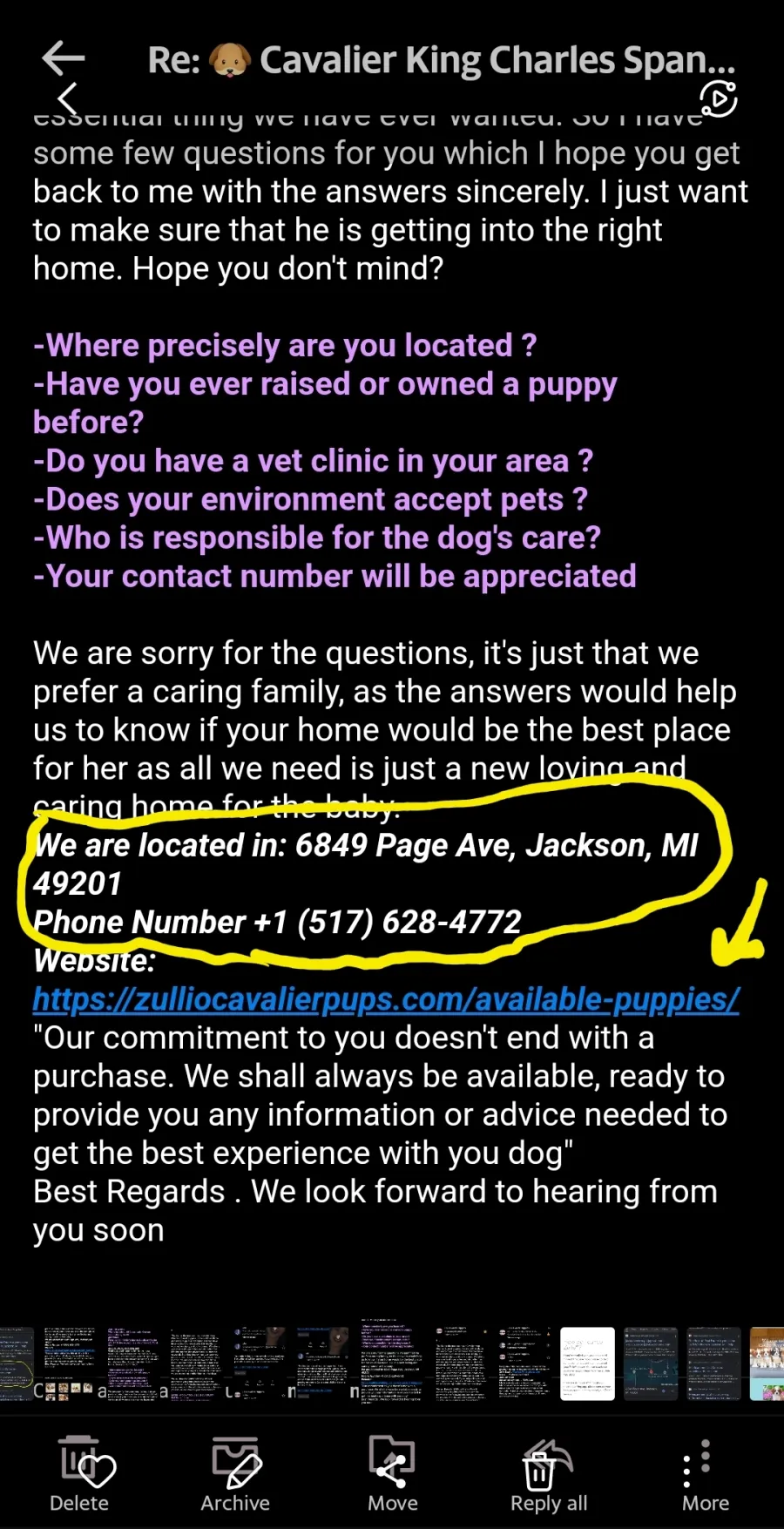
Task: Choose Reply all in the bottom bar
Action: click(549, 1474)
